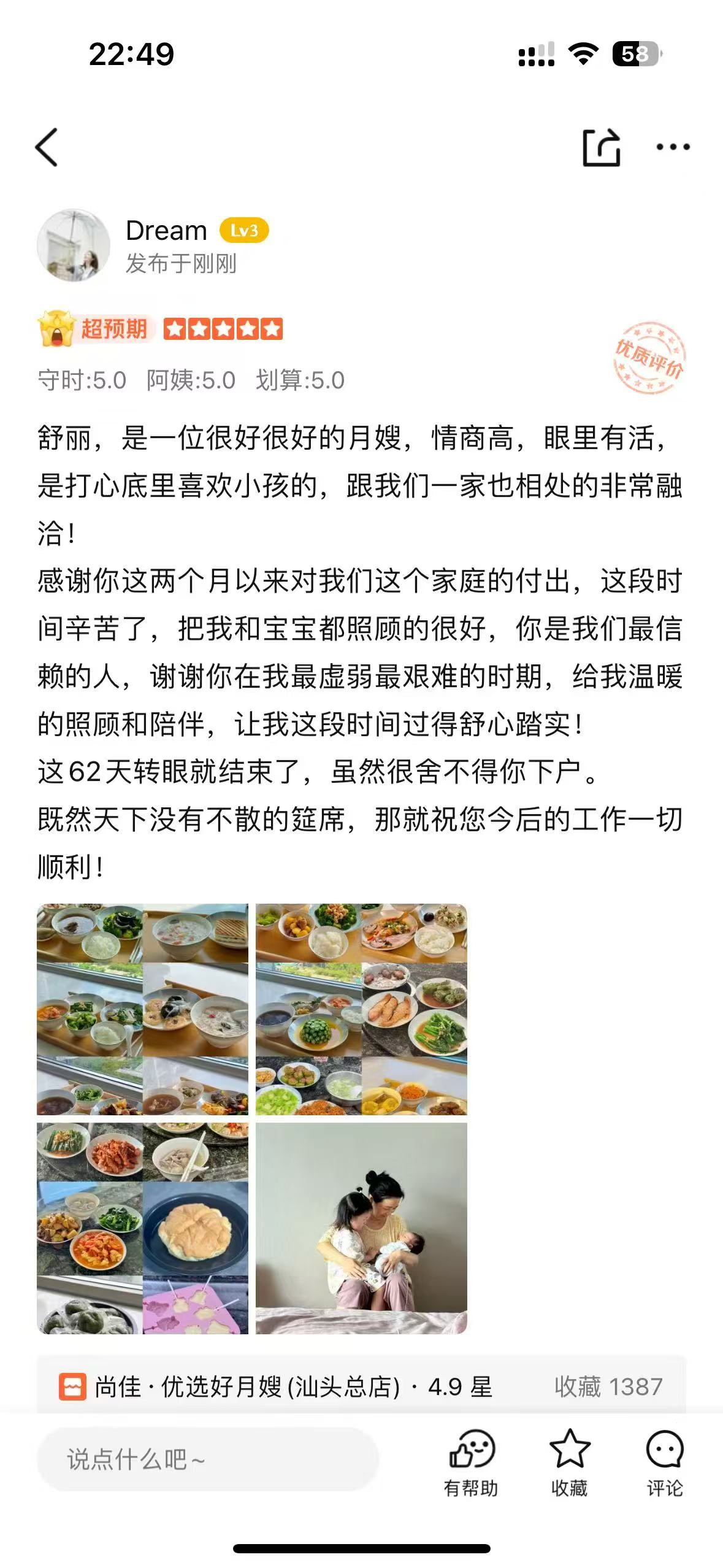Open the three-dot overflow menu
The height and width of the screenshot is (1568, 723).
click(673, 147)
